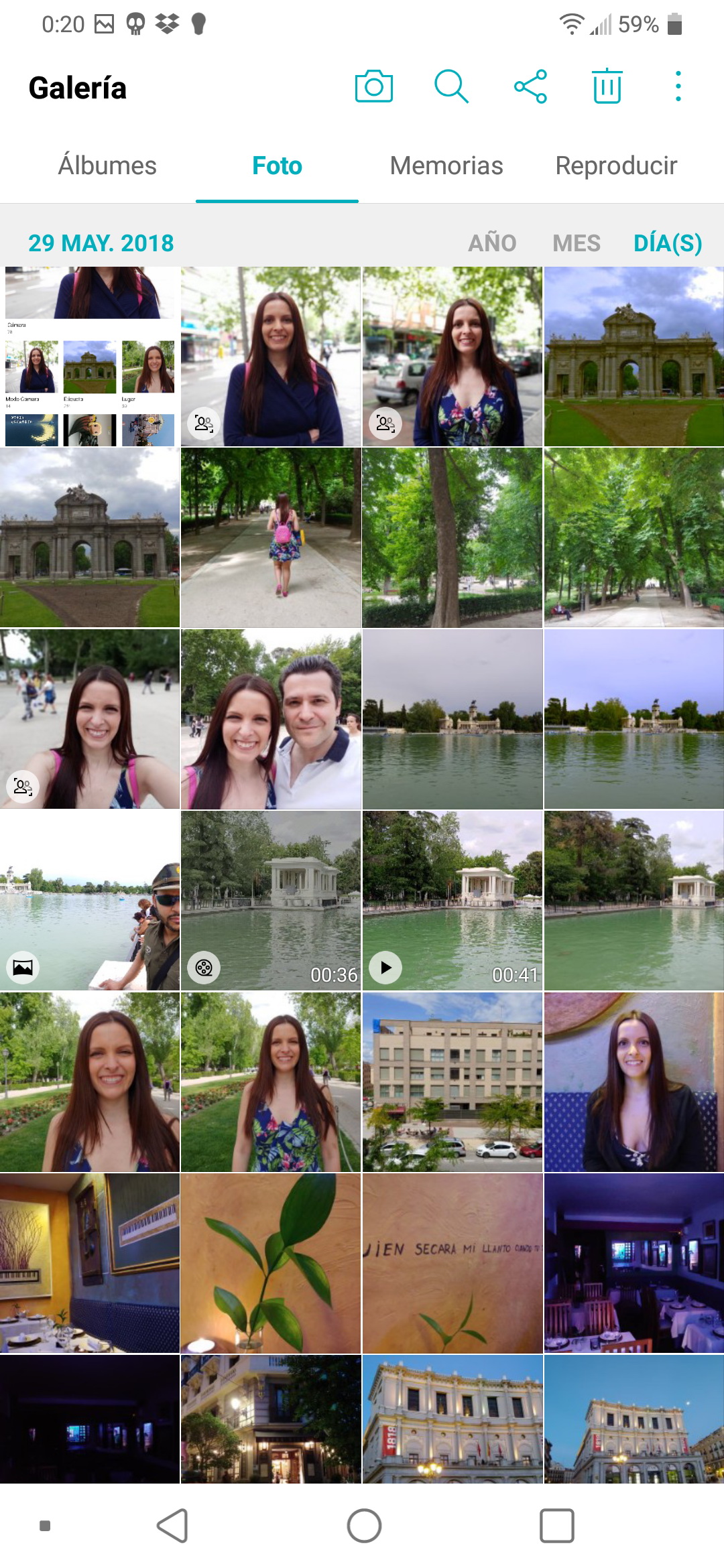Go back using the navigation bar
Viewport: 724px width, 1568px height.
172,1526
